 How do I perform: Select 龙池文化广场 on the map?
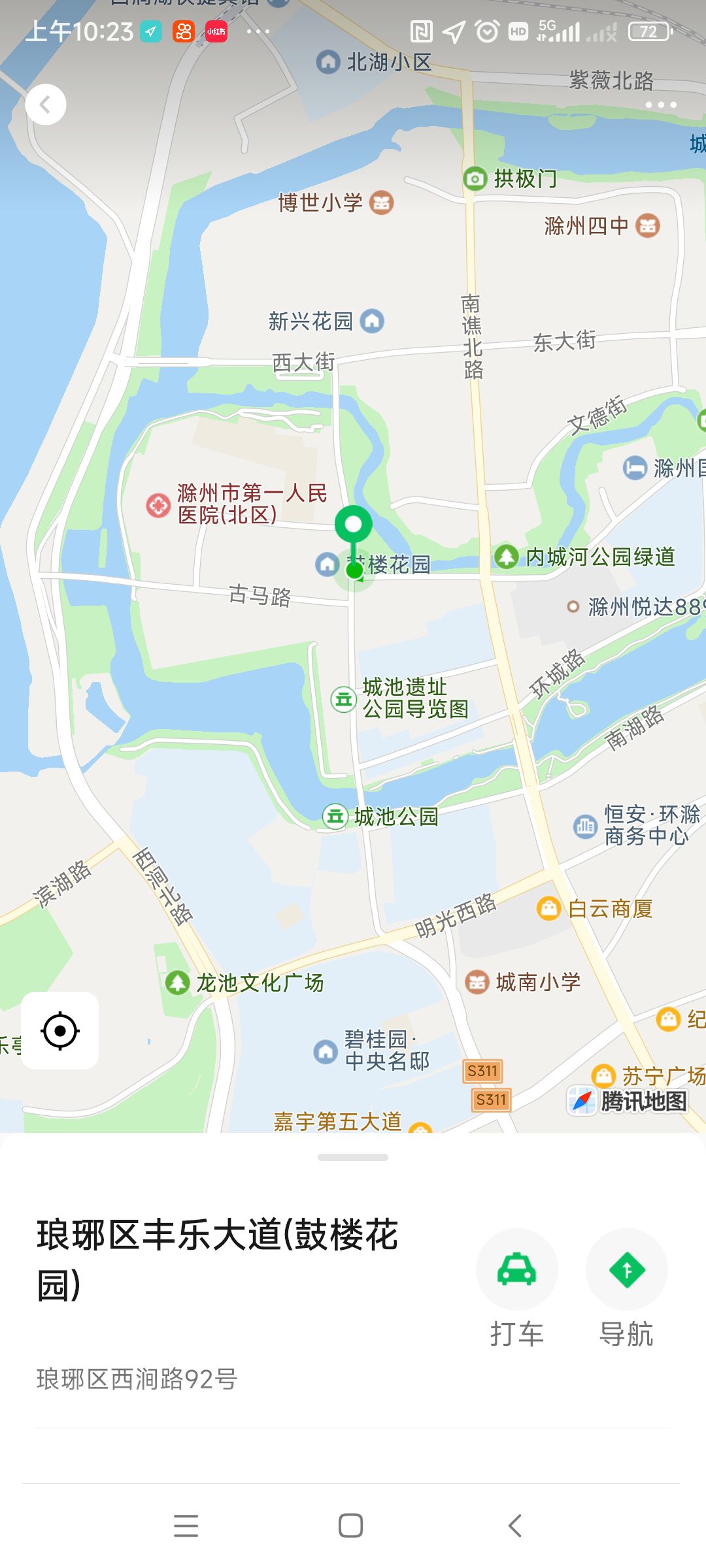coord(177,983)
